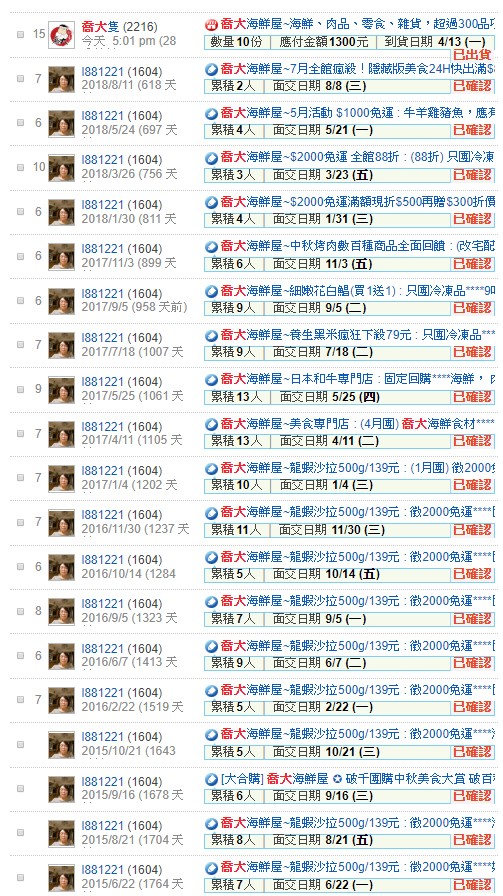
Task: Open the 7月全館瘋殺 listing link
Action: pyautogui.click(x=358, y=70)
